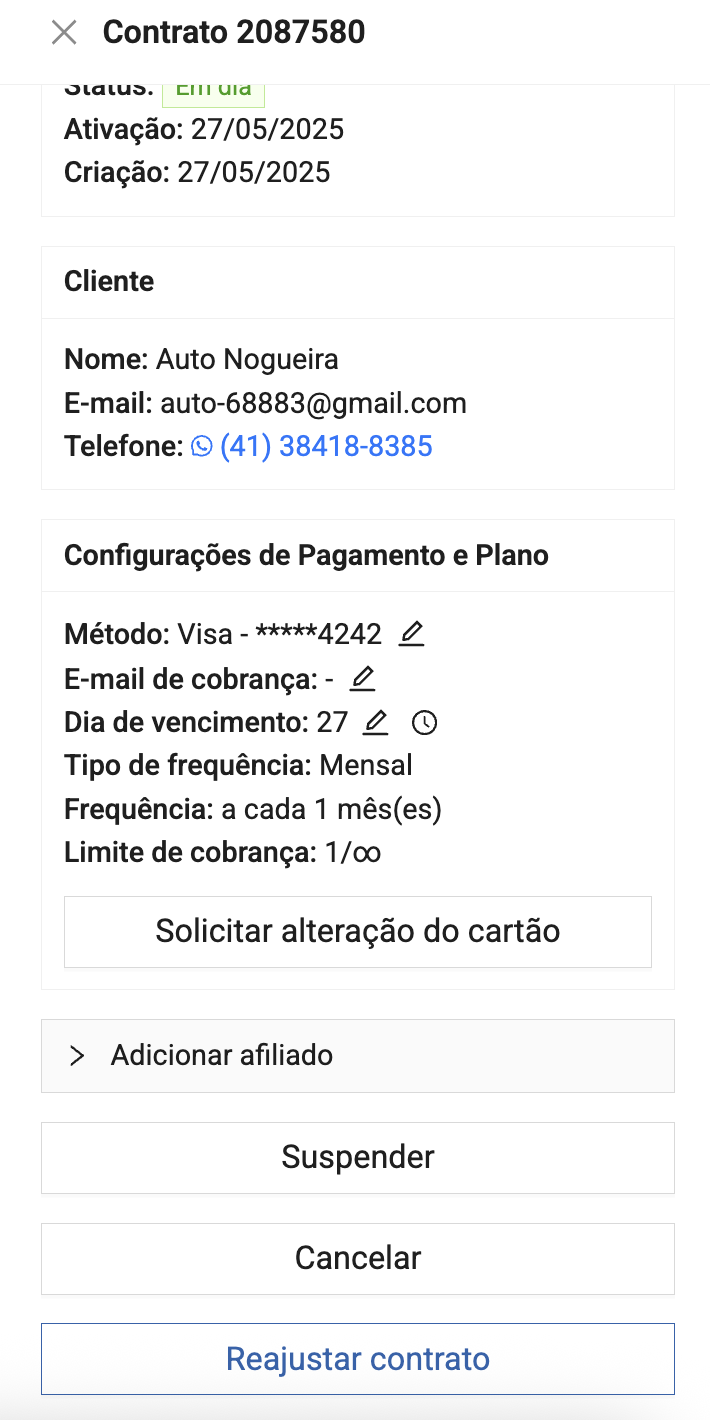Edit the Dia de vencimento
The width and height of the screenshot is (710, 1420).
point(376,722)
